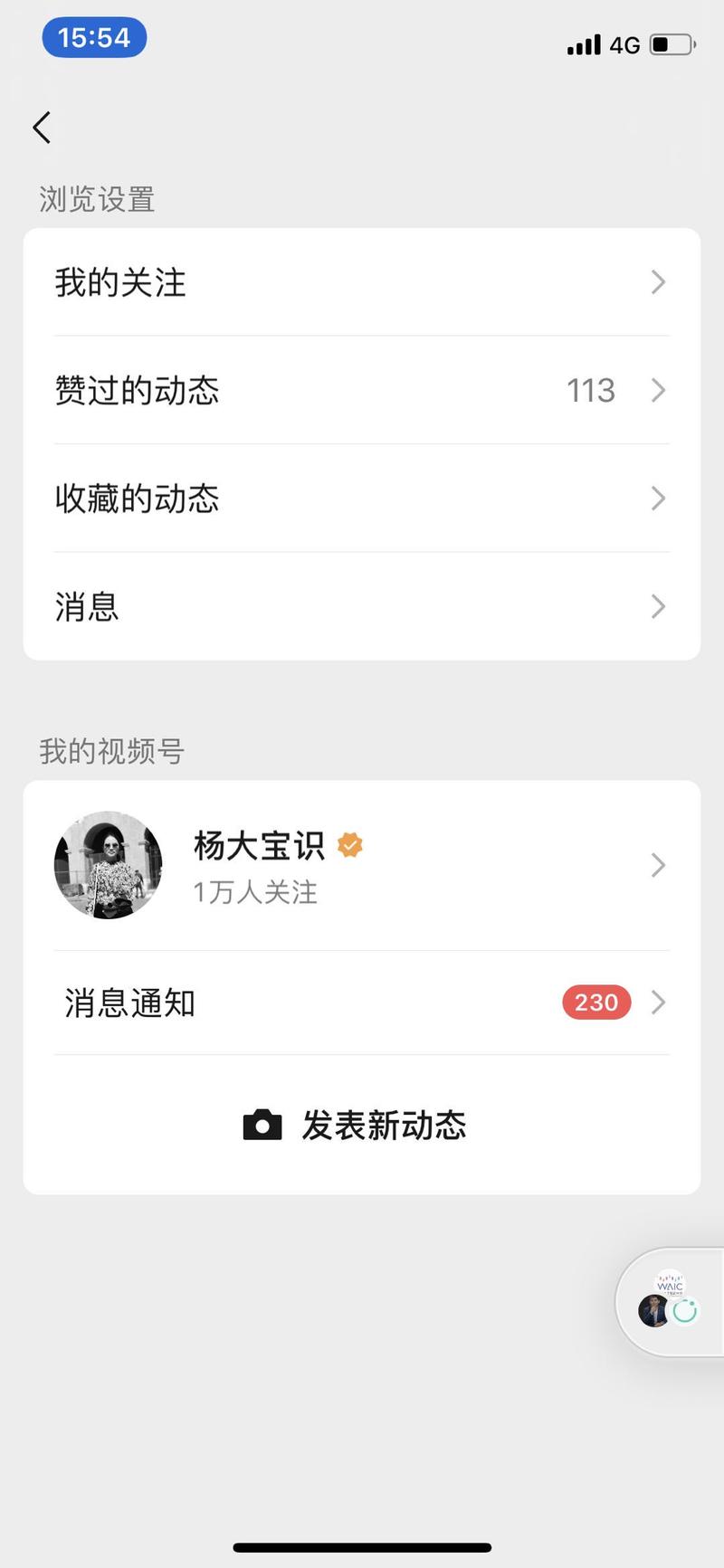Expand 消息通知 with its chevron arrow
This screenshot has width=724, height=1568.
coord(658,1002)
